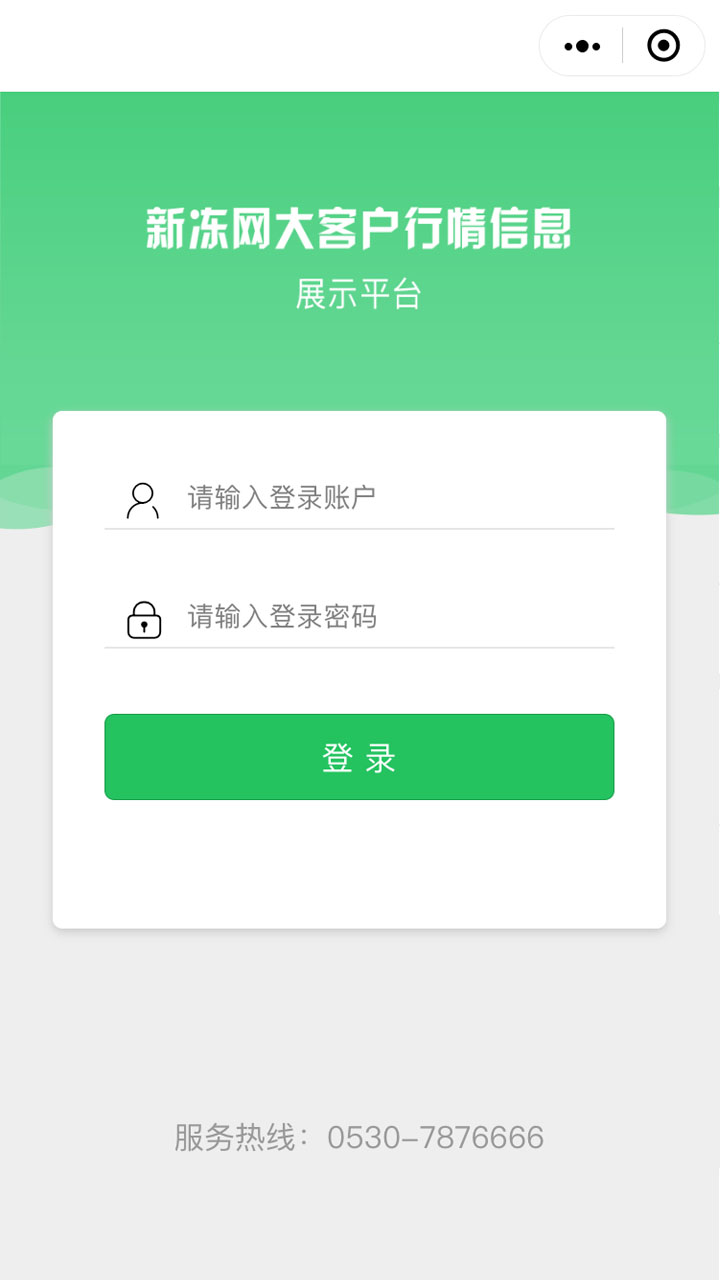Click the target-style exit icon in the capsule

(x=662, y=45)
